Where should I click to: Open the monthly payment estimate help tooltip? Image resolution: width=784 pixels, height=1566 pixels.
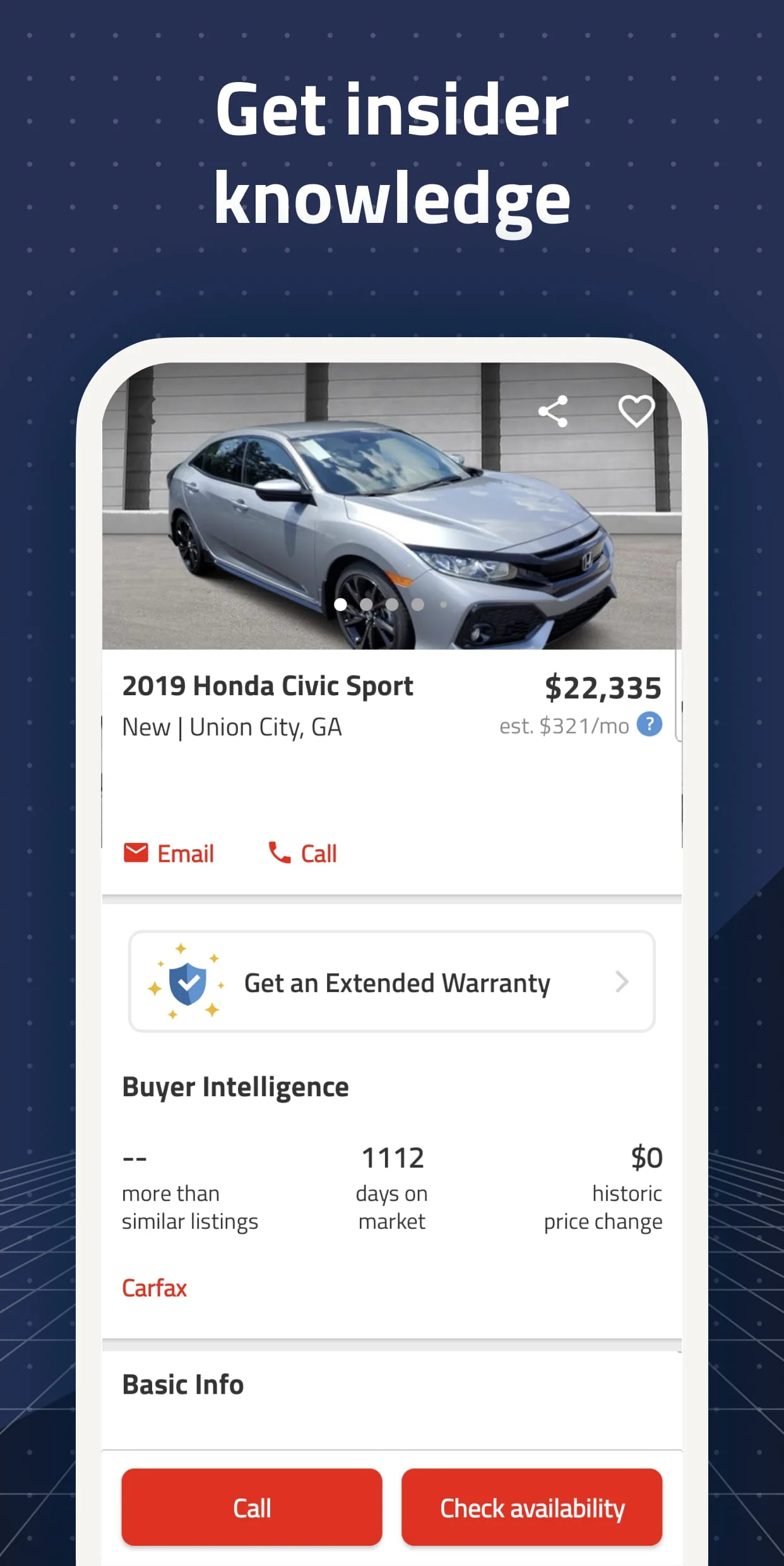pyautogui.click(x=649, y=725)
